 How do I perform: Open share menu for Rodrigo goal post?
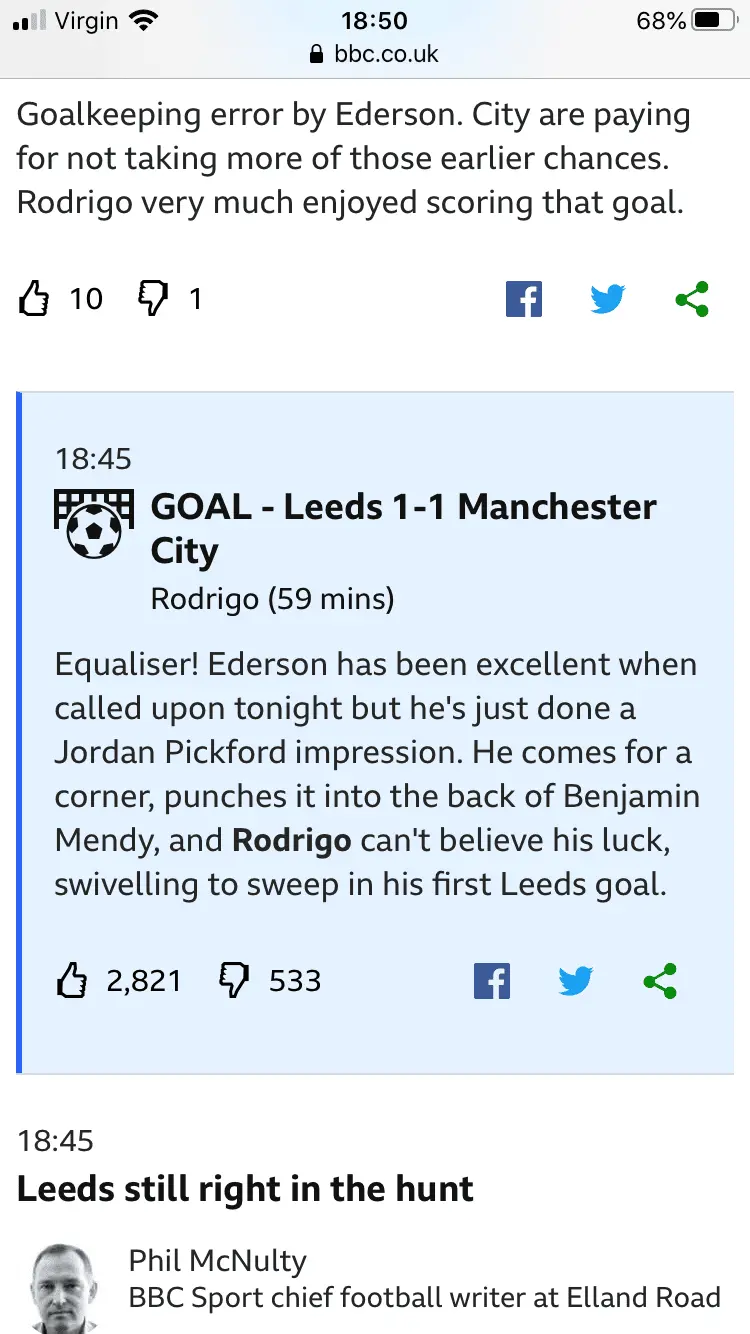click(660, 981)
